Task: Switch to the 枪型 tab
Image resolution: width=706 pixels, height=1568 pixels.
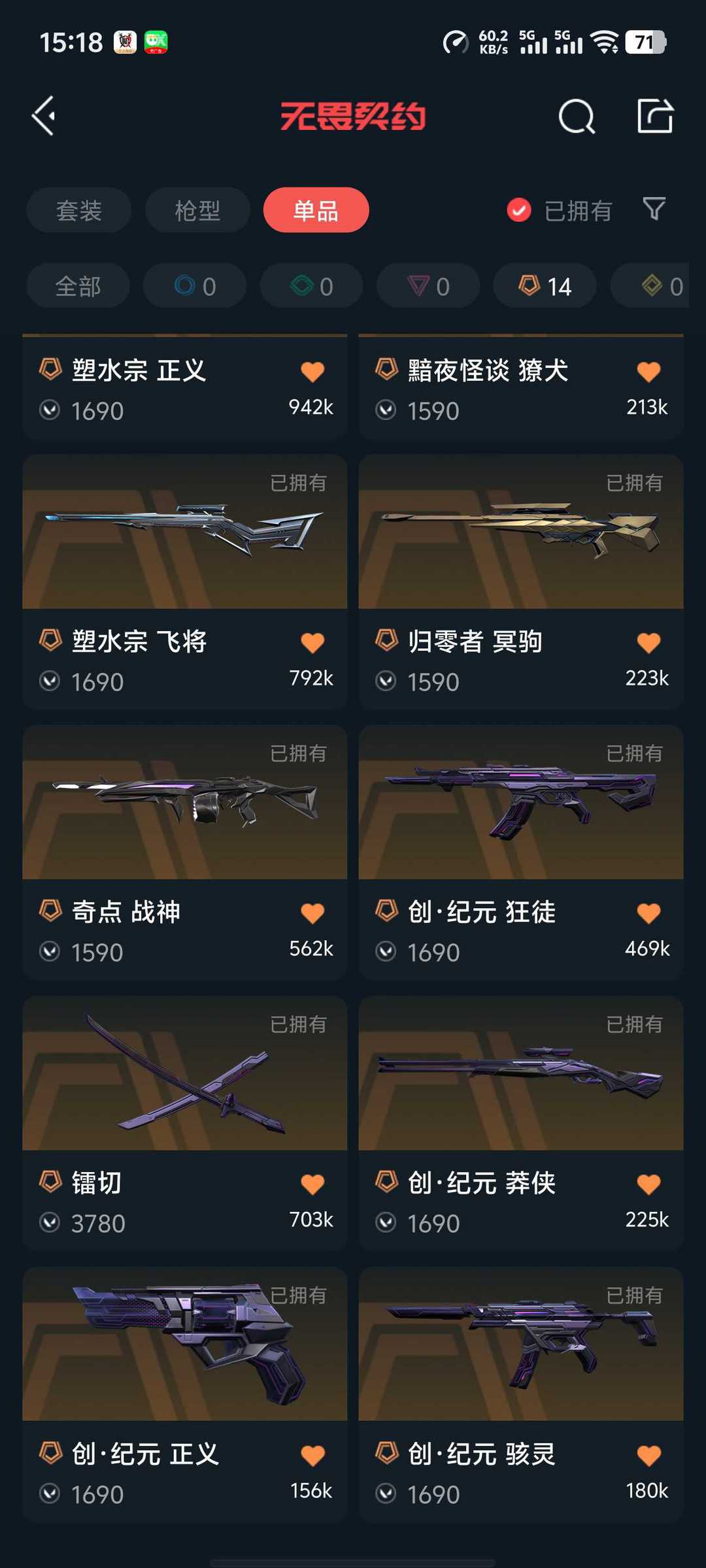Action: point(197,210)
